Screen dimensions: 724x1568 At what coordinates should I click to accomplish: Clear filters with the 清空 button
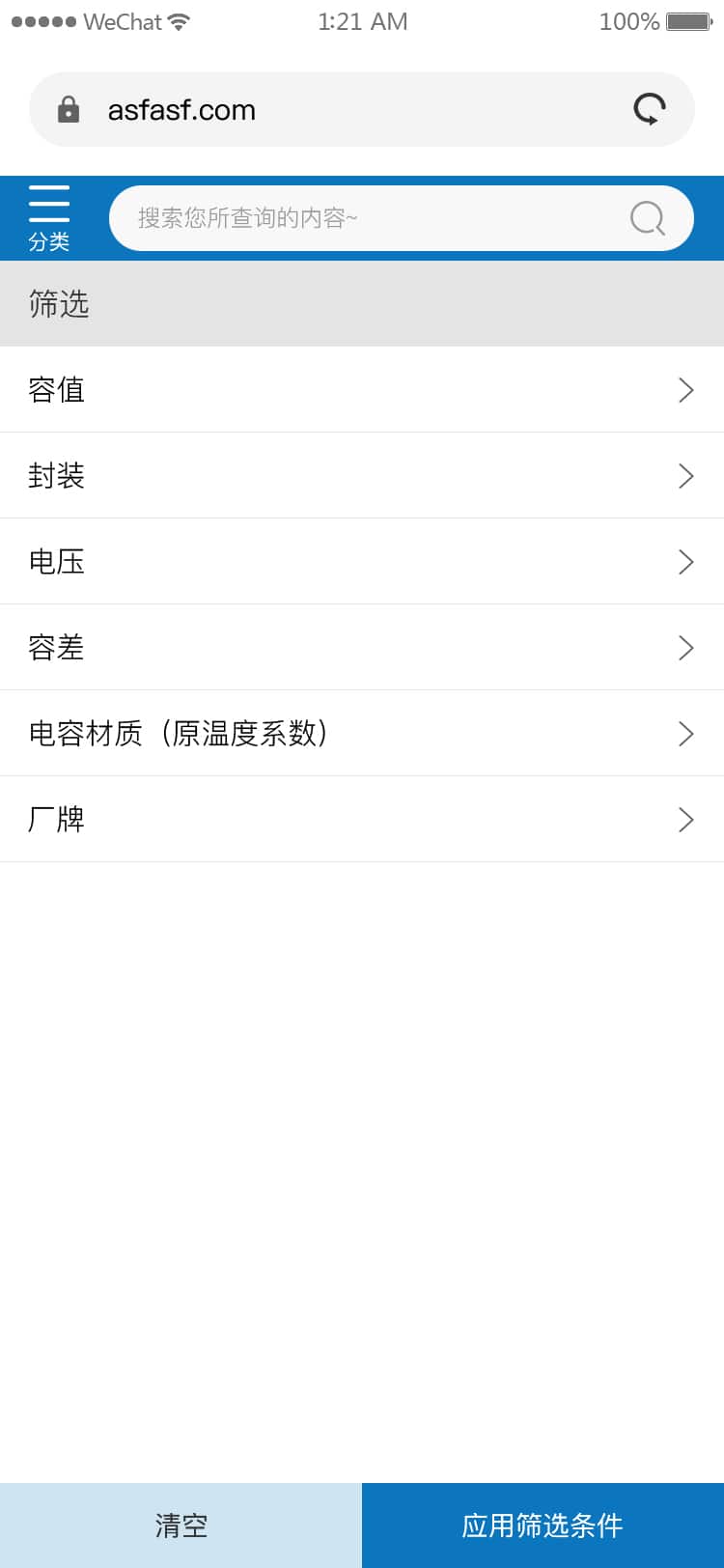click(181, 1526)
